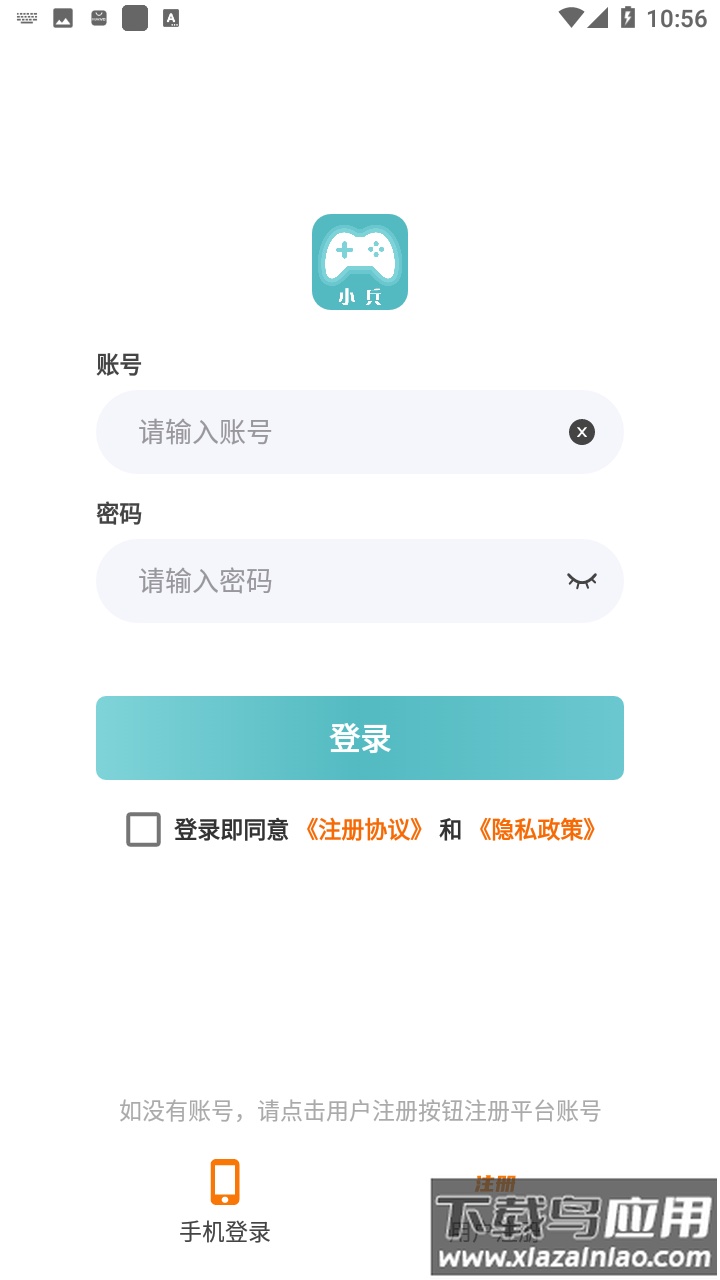Click the 登录 login button
Viewport: 720px width, 1280px height.
(x=360, y=737)
